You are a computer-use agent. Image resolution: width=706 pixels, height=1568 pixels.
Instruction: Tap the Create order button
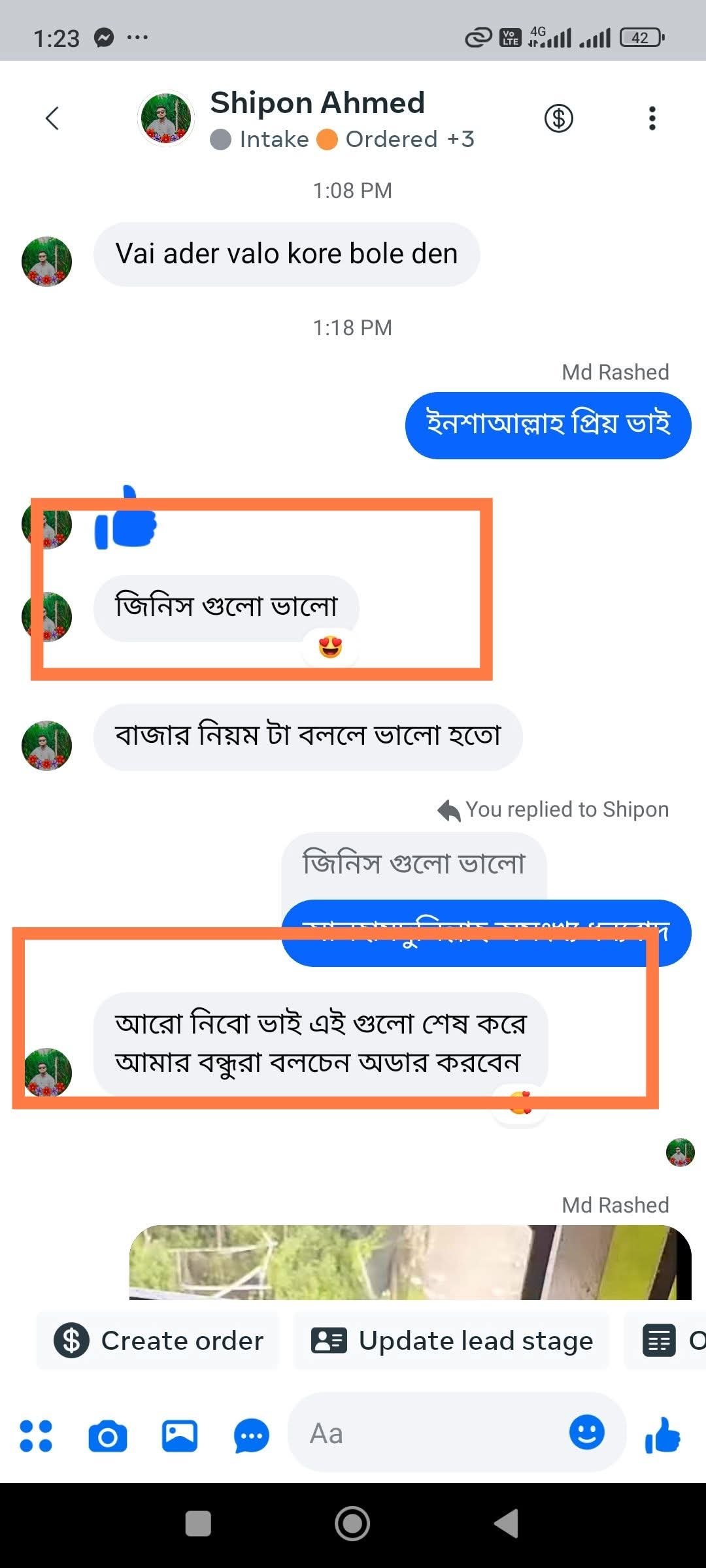pyautogui.click(x=159, y=1341)
